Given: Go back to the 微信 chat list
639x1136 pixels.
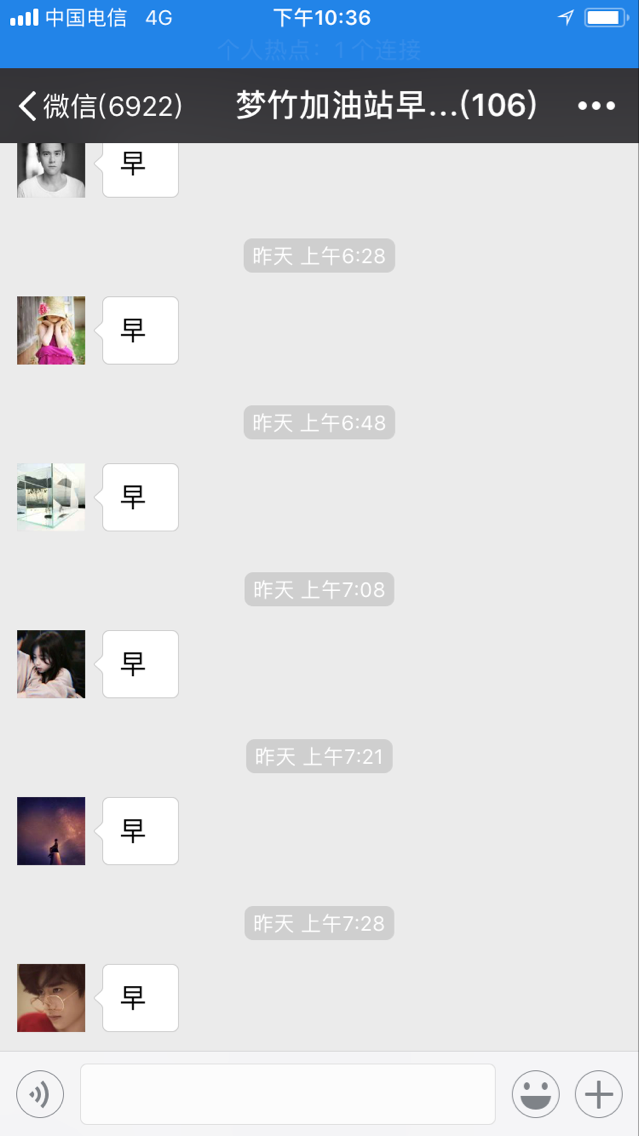Looking at the screenshot, I should tap(100, 106).
